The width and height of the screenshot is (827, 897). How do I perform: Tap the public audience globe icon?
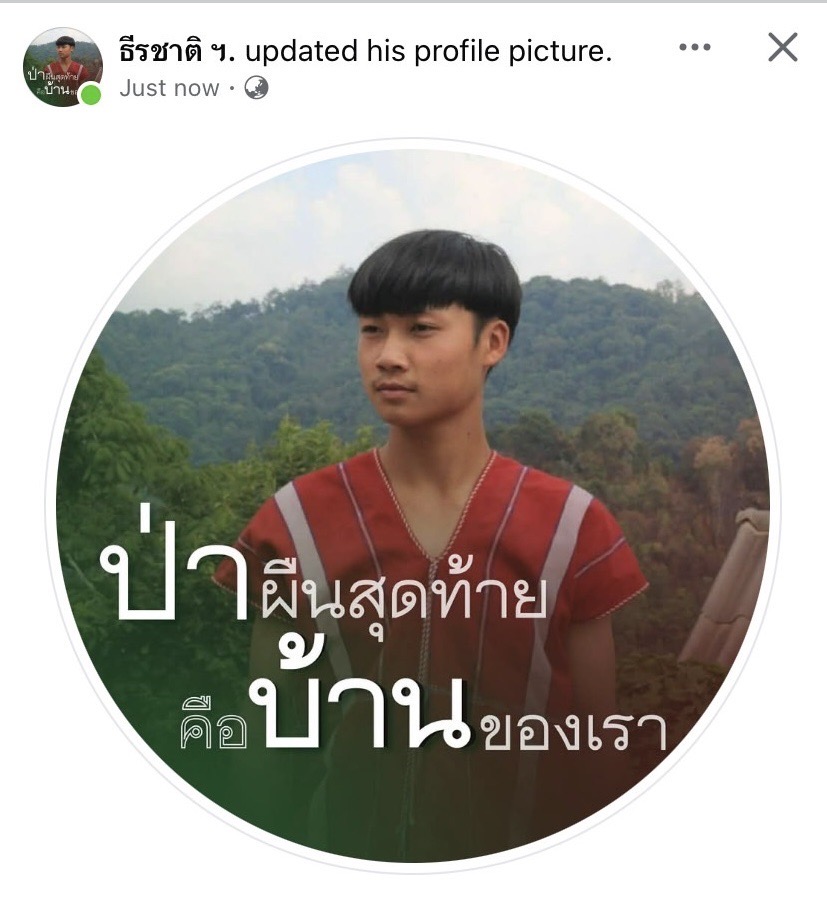point(256,89)
